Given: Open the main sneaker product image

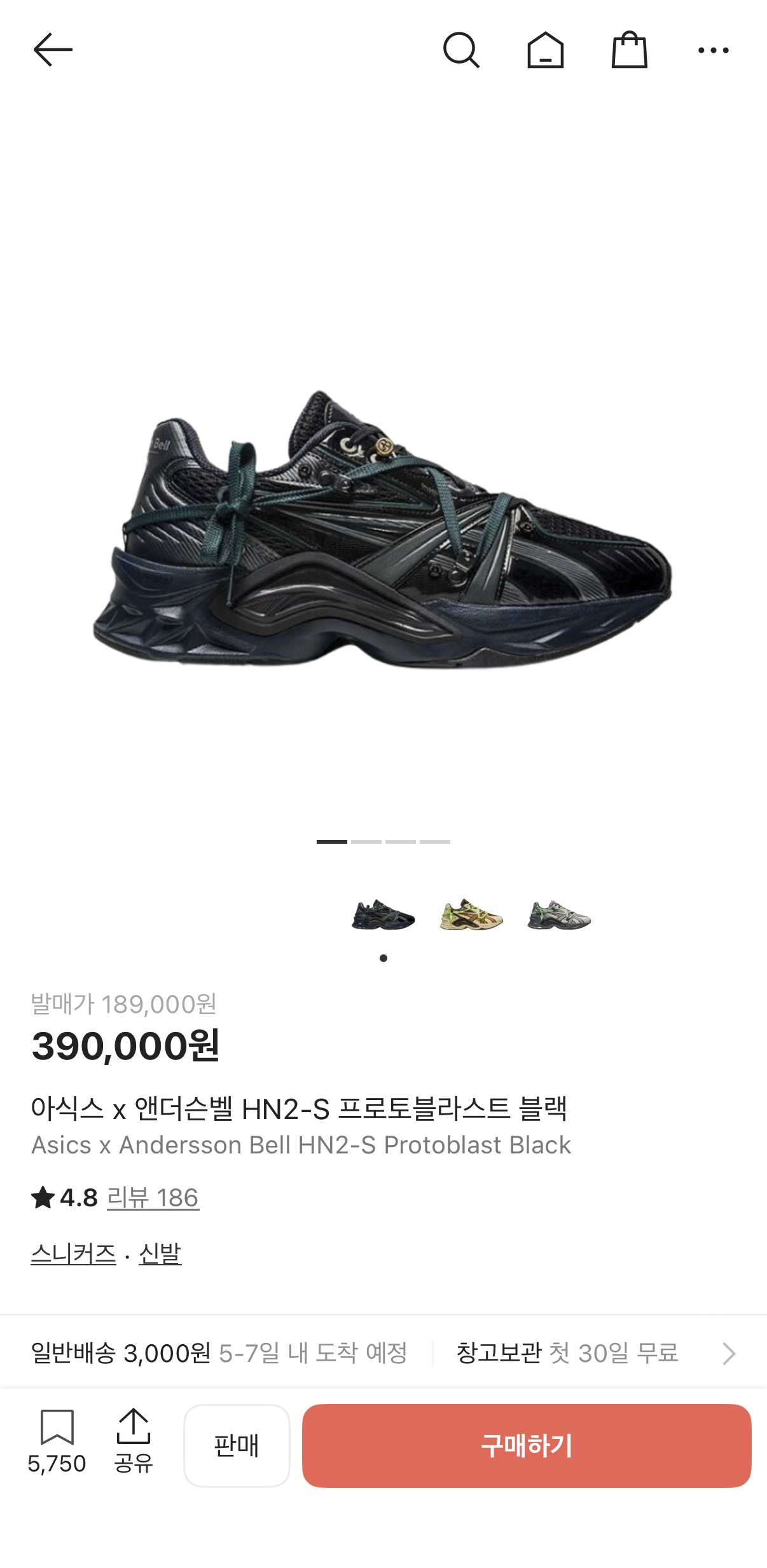Looking at the screenshot, I should point(383,528).
